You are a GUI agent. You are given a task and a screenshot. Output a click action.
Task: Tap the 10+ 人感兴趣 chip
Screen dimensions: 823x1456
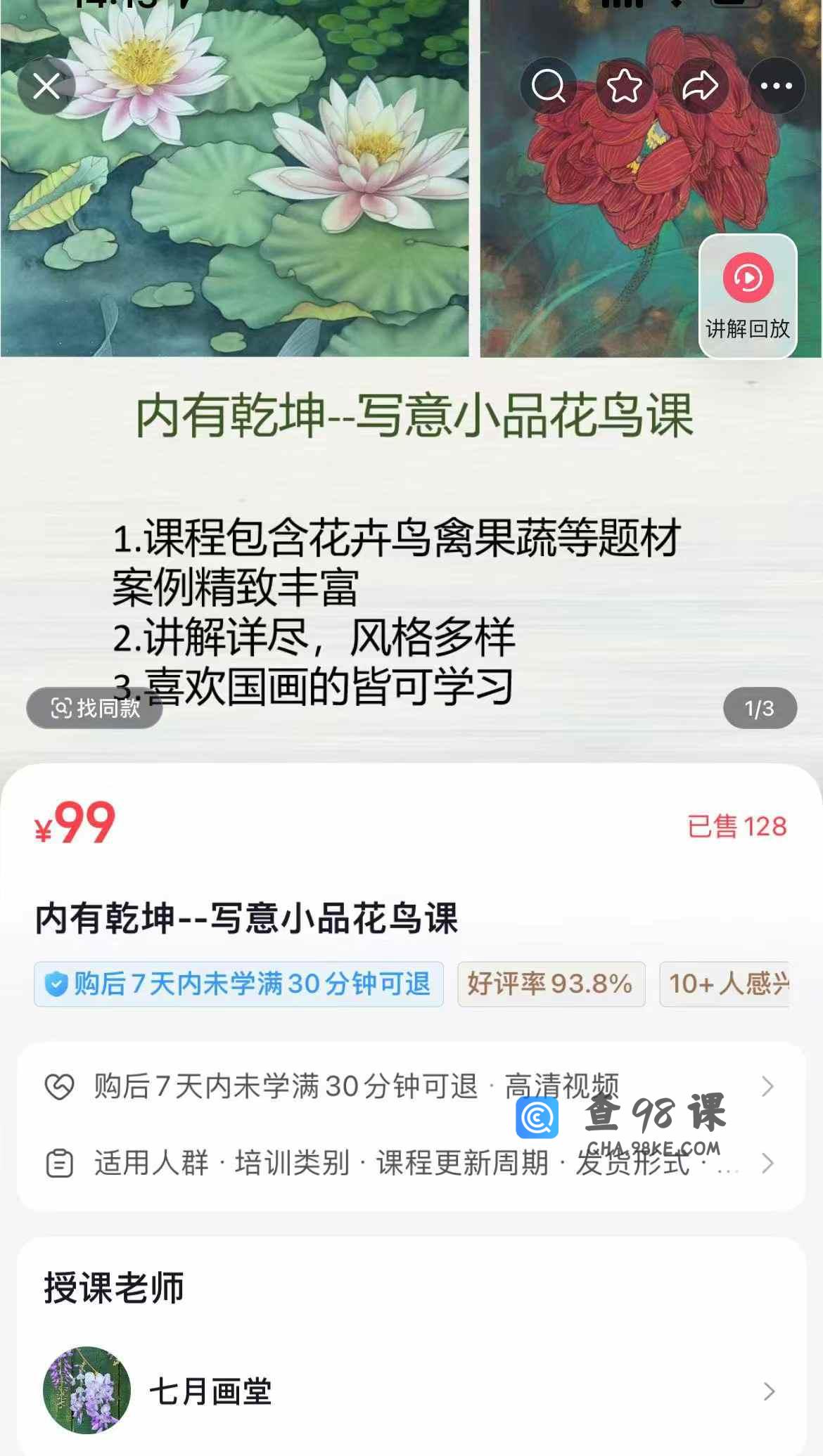click(725, 984)
